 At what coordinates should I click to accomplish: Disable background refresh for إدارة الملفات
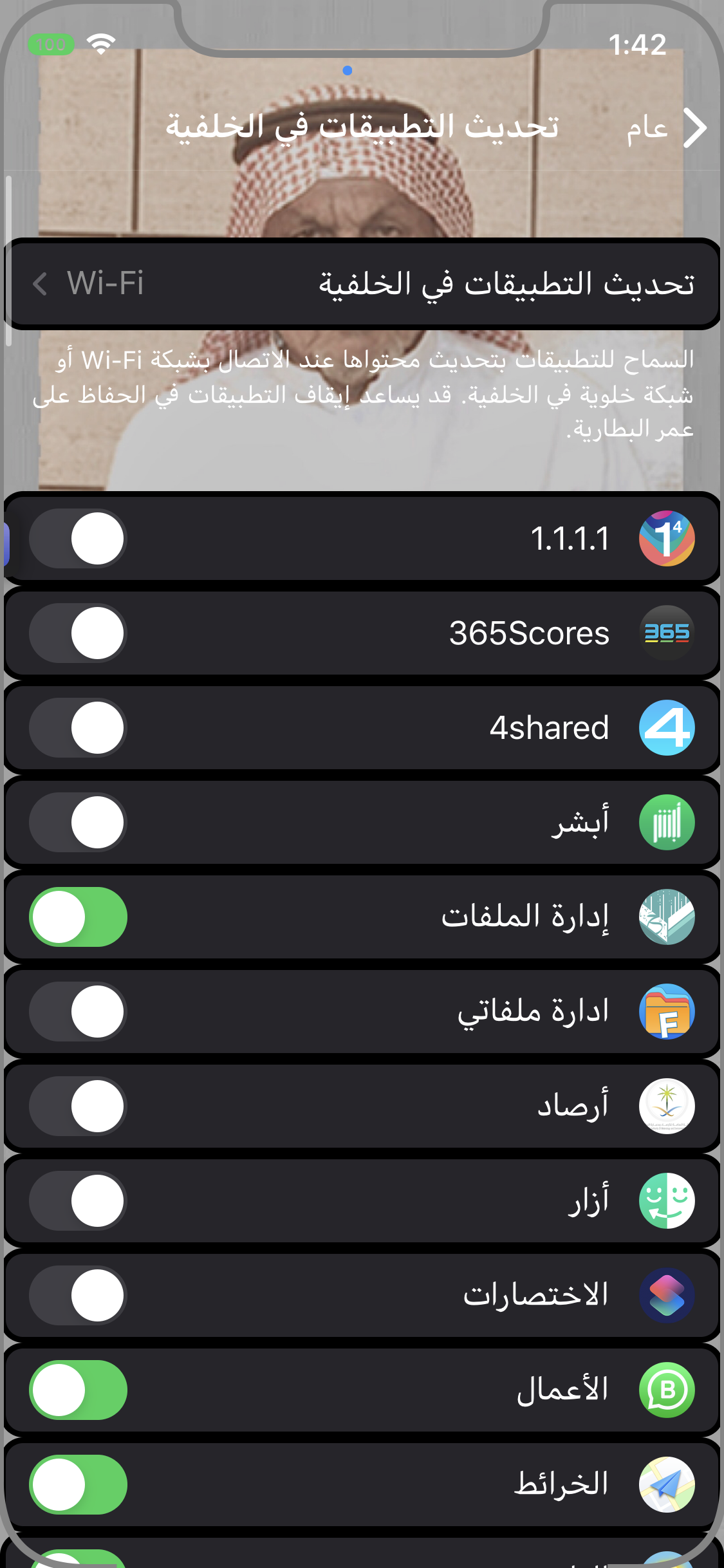click(78, 917)
